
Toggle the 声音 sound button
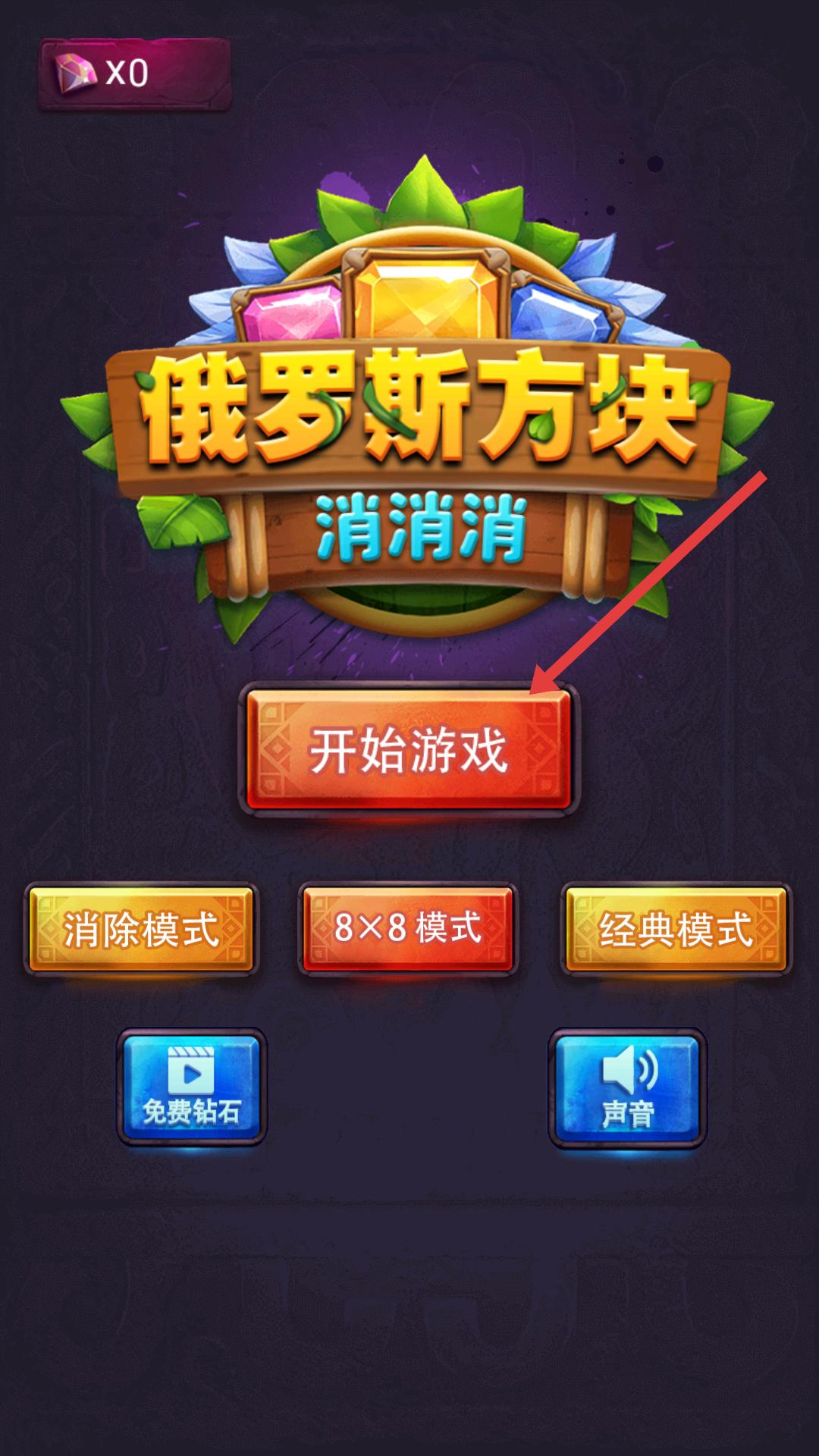pyautogui.click(x=627, y=1087)
